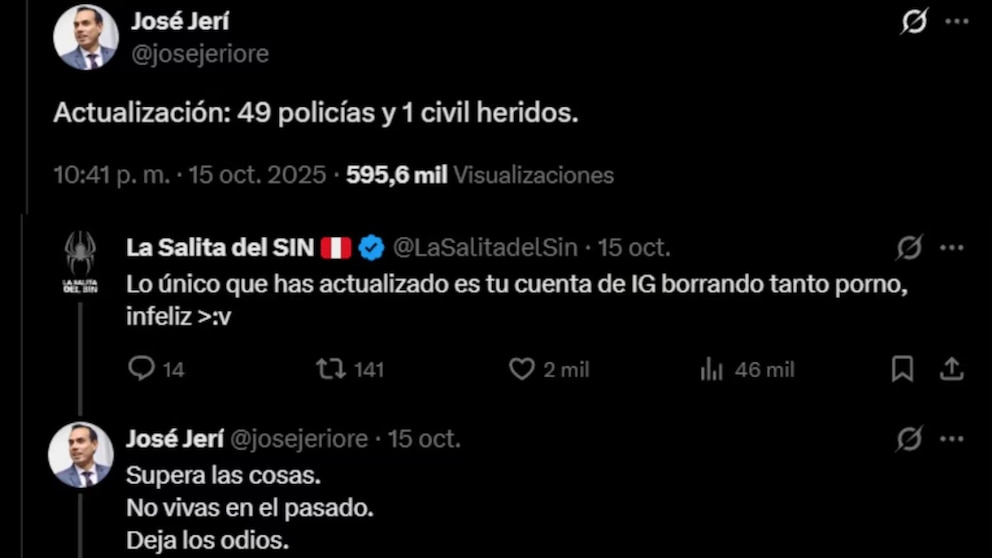Open the Grok icon on La Salita del SIN's reply
Screen dimensions: 992x558
click(x=909, y=247)
